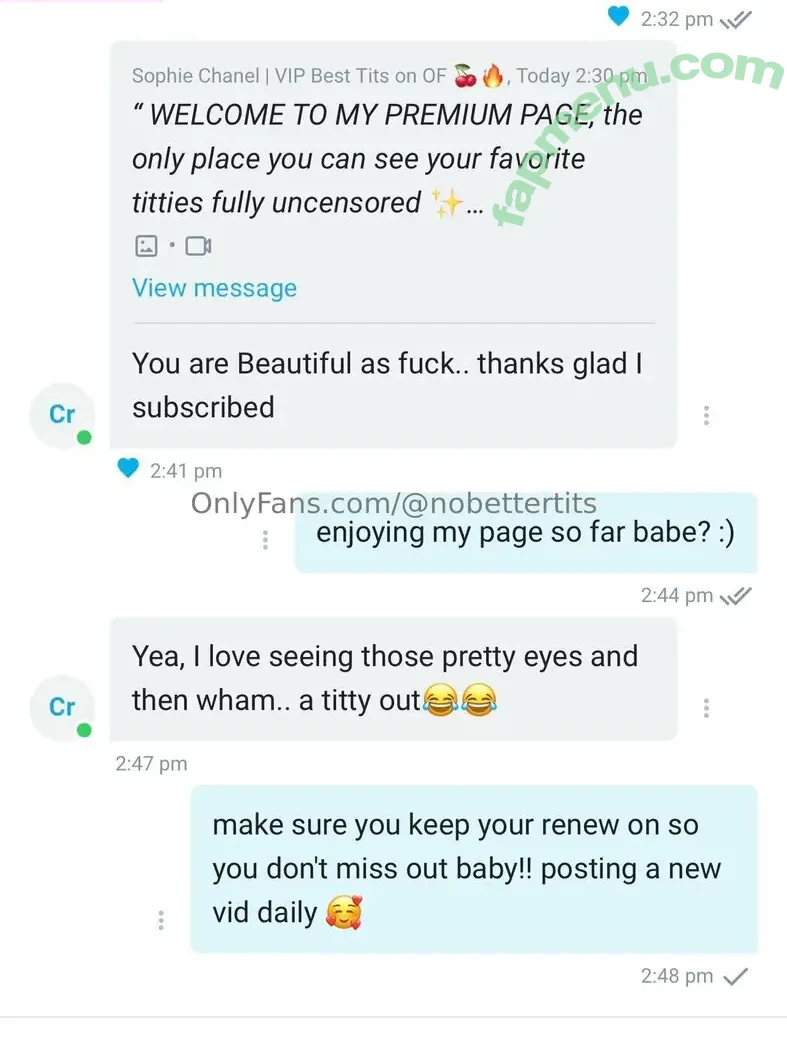Open options for the "glad I subscribed" message
Image resolution: width=787 pixels, height=1043 pixels.
click(x=707, y=415)
